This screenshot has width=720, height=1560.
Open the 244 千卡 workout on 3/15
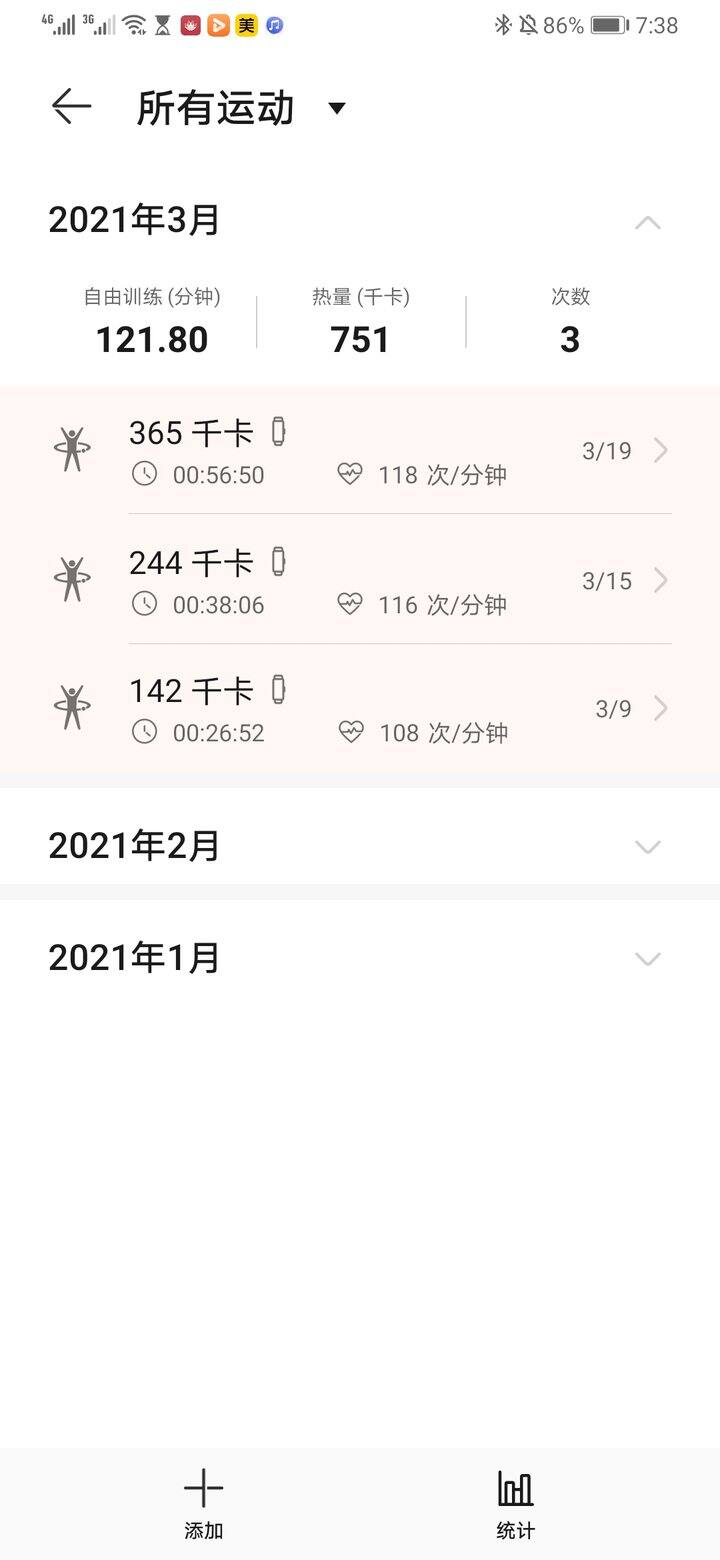360,580
